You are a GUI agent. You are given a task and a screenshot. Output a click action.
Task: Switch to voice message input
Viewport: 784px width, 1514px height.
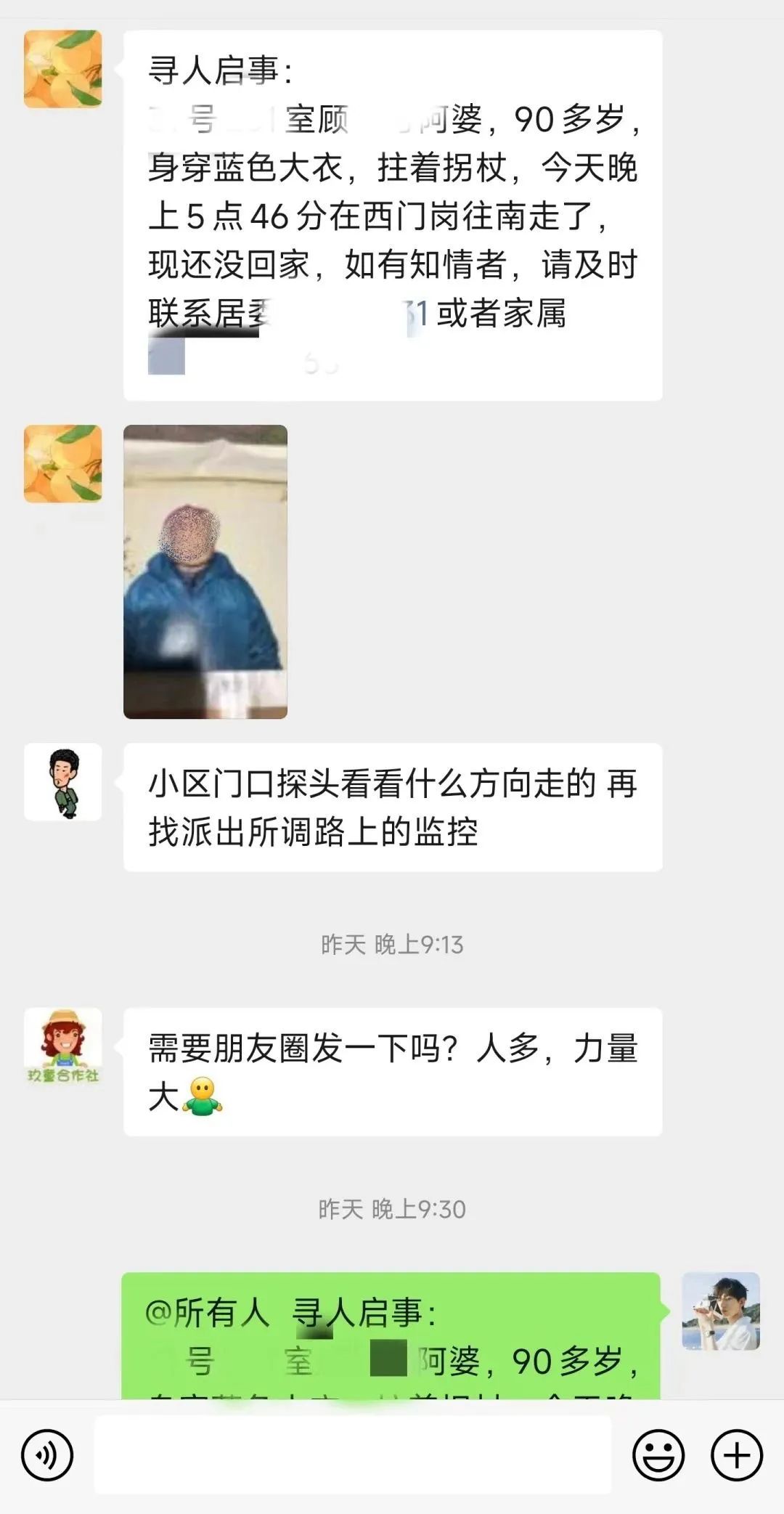pyautogui.click(x=47, y=1455)
